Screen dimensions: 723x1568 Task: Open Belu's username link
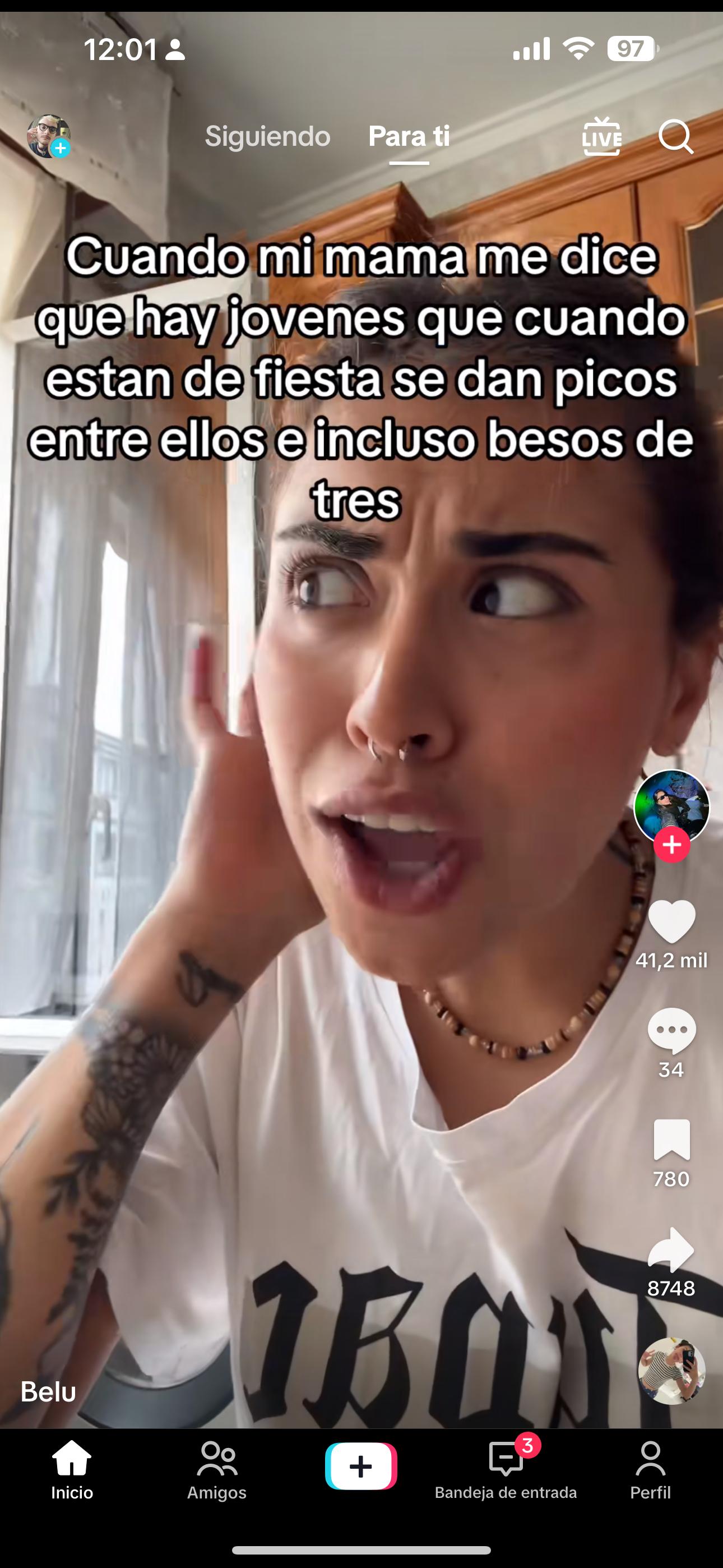click(48, 1392)
